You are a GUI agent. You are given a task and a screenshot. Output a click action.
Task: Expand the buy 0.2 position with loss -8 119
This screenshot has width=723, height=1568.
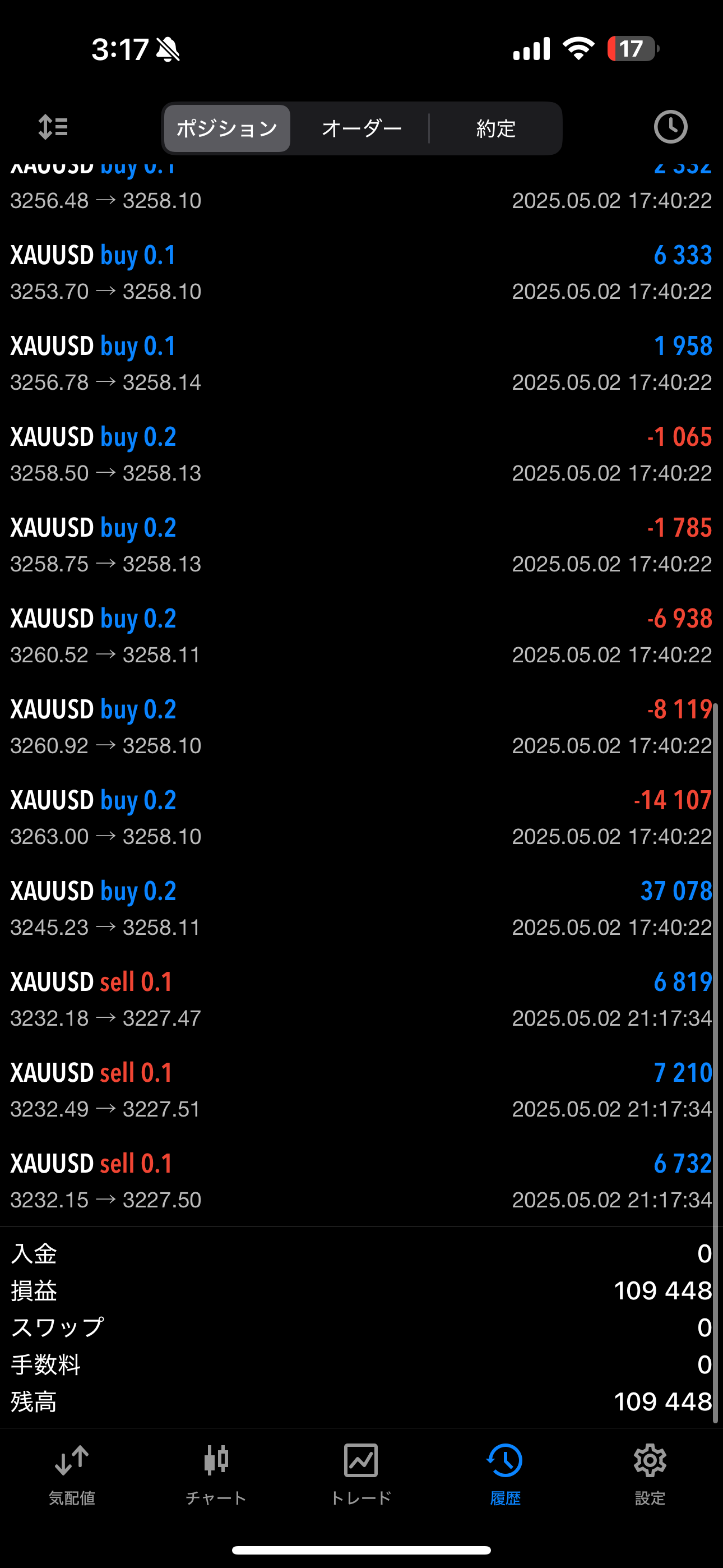(x=361, y=727)
